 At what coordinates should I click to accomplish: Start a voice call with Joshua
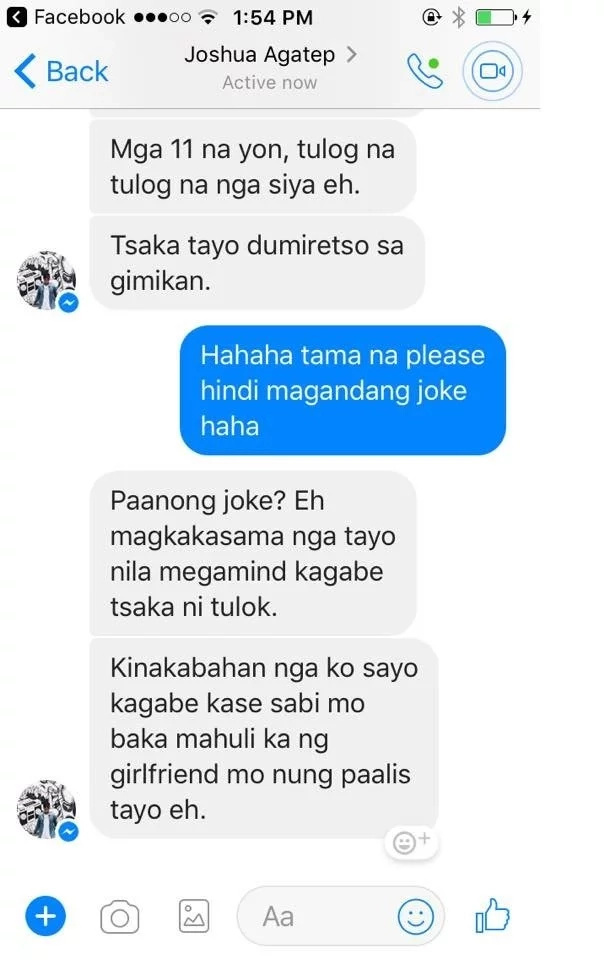tap(424, 71)
